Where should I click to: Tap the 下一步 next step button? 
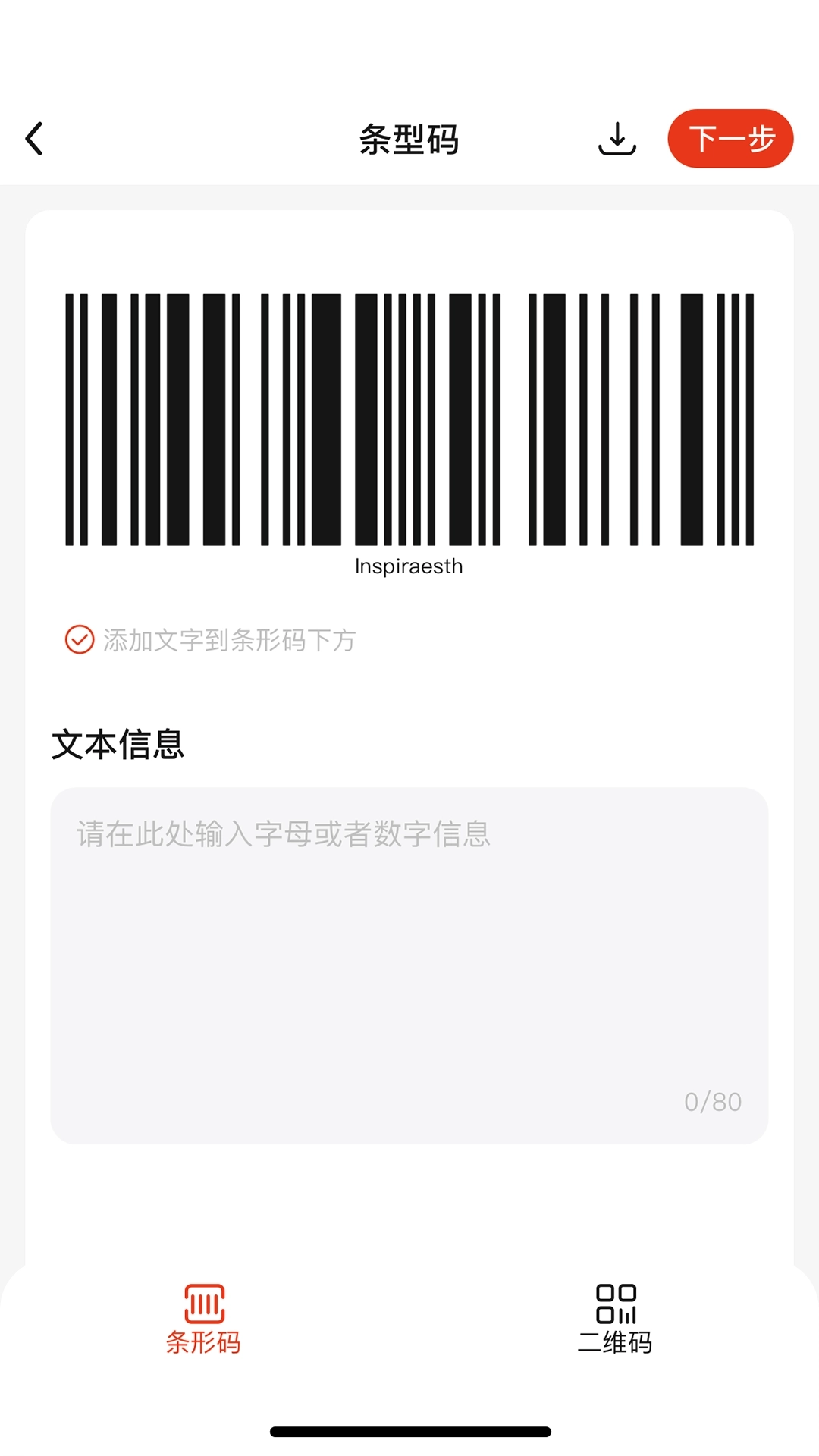coord(730,139)
